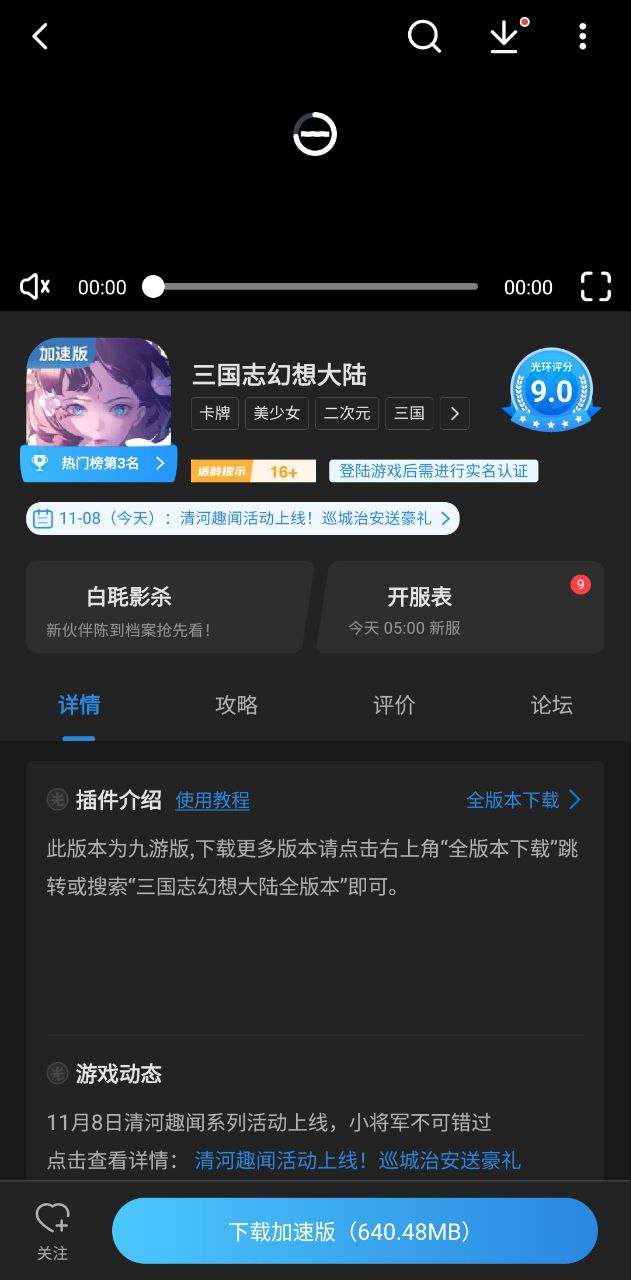Image resolution: width=631 pixels, height=1280 pixels.
Task: Select the 二次元 tag chip
Action: coord(347,413)
